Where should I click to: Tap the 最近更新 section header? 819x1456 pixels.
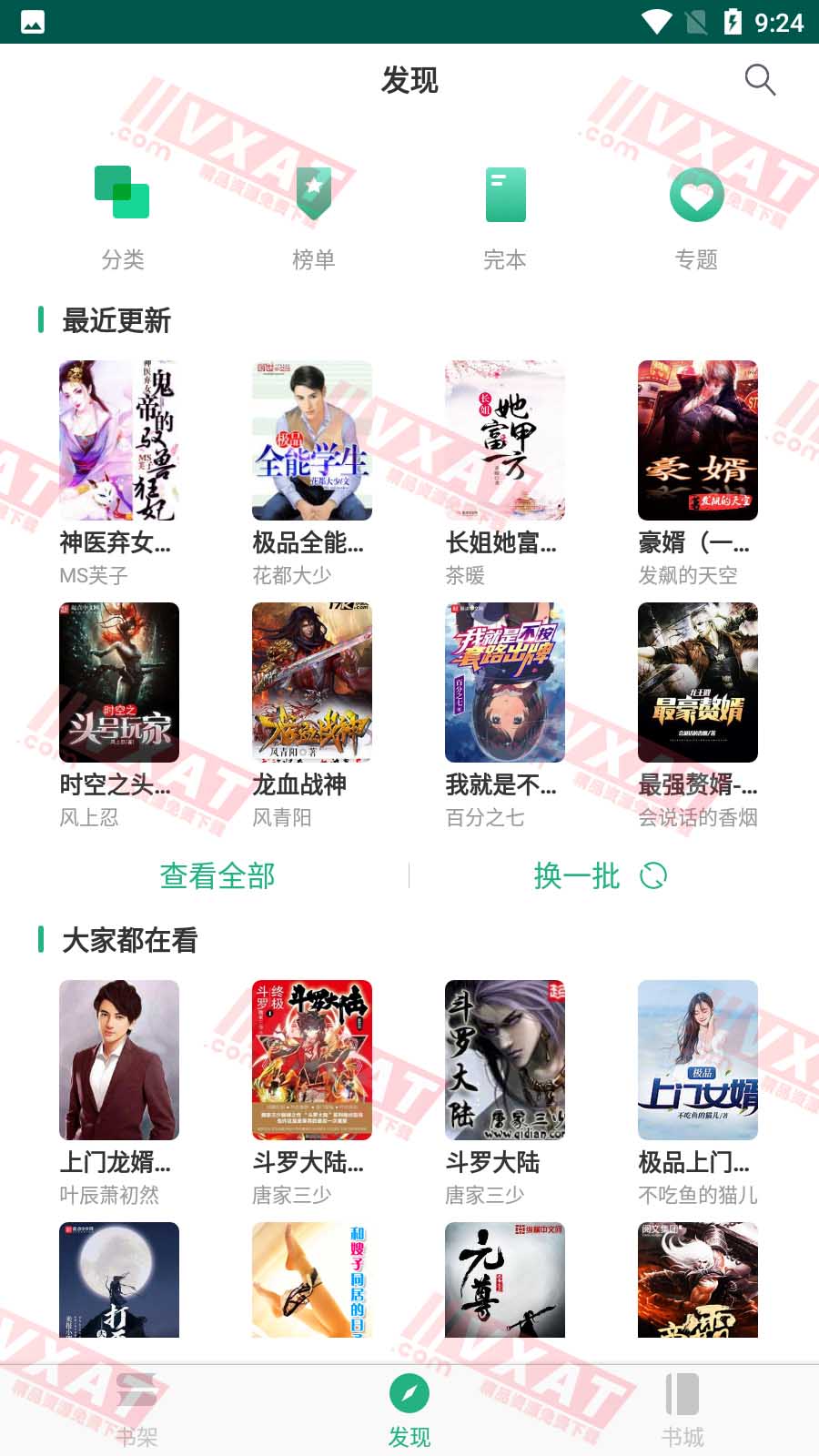click(x=116, y=321)
